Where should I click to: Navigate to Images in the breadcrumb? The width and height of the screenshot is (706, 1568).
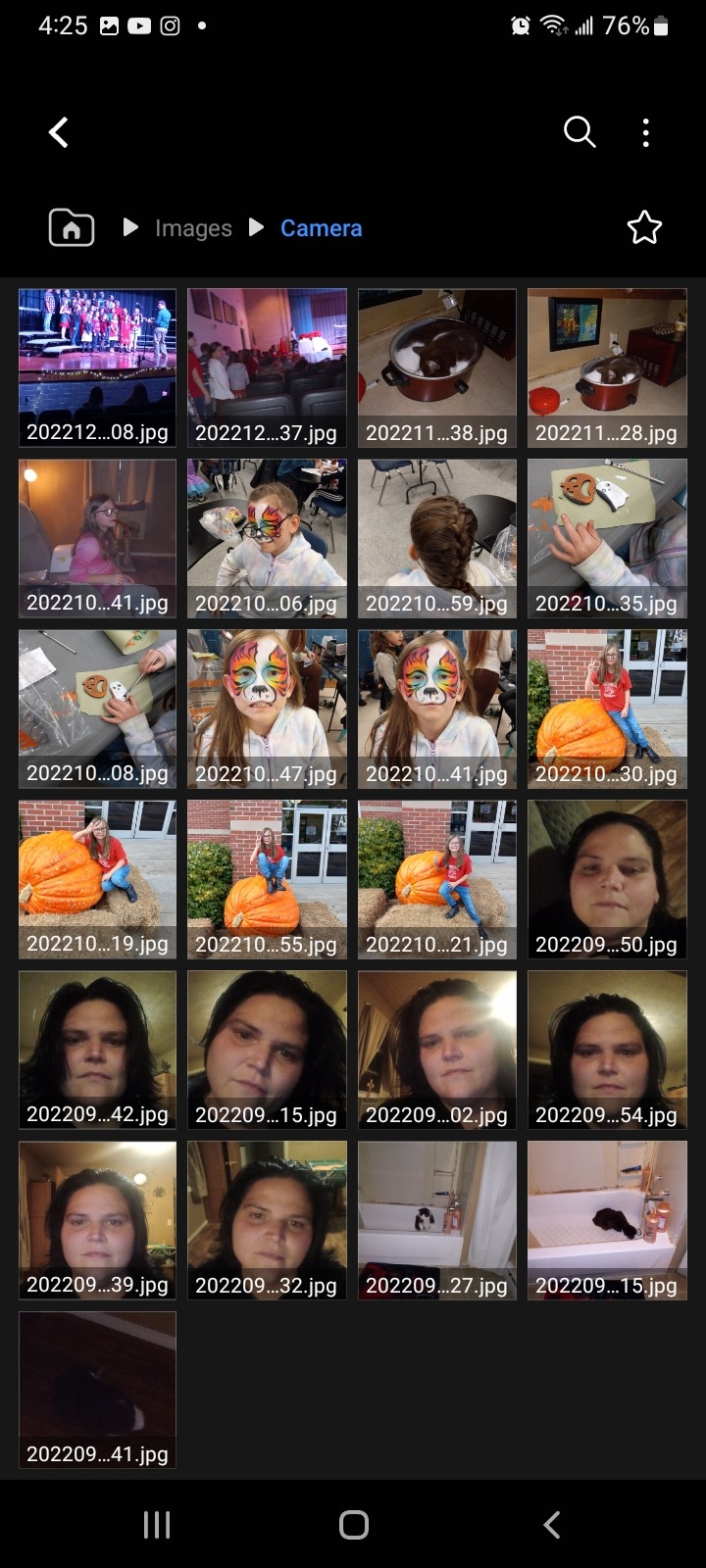(193, 228)
